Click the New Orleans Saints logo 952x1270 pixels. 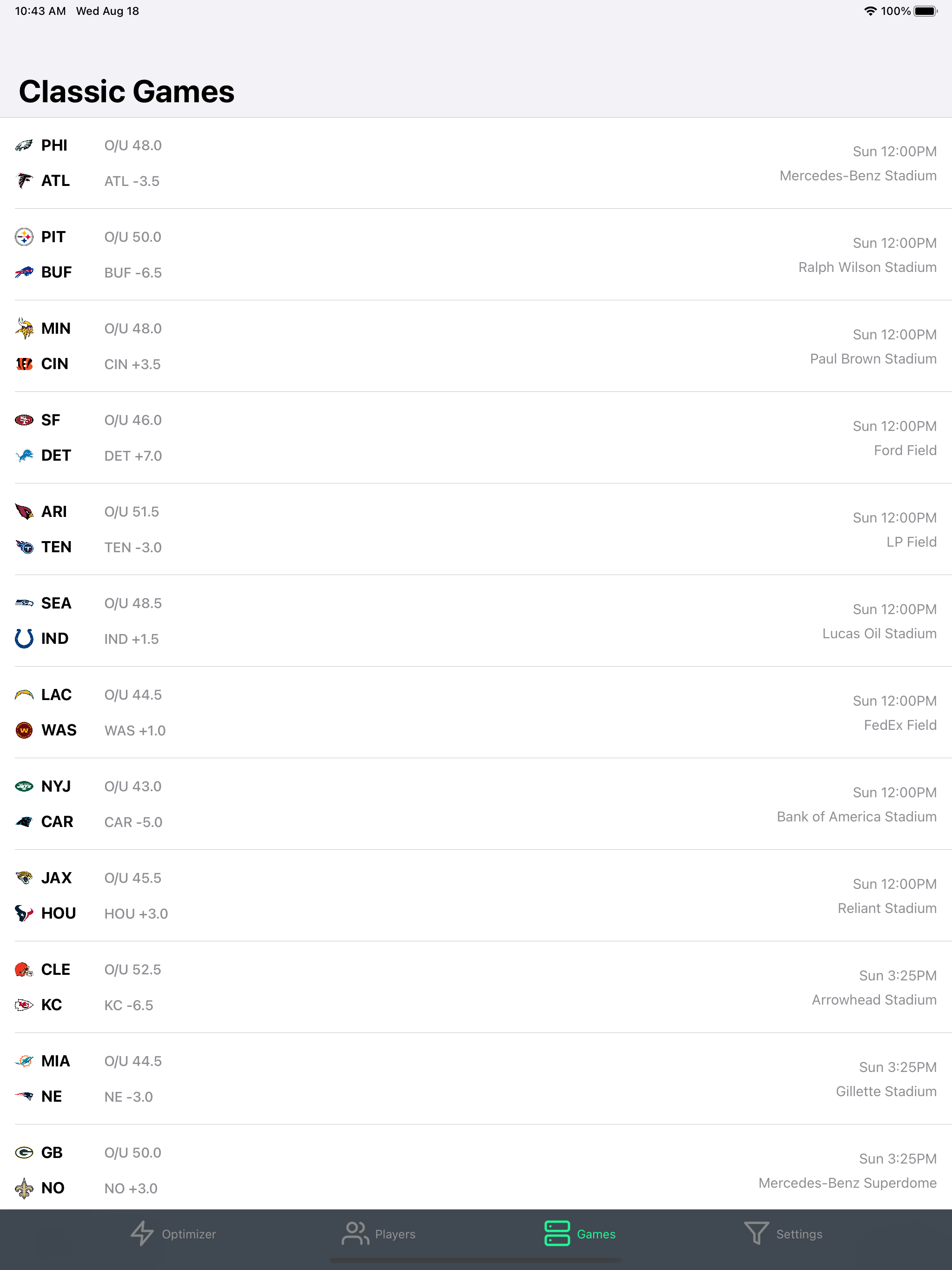click(24, 1188)
